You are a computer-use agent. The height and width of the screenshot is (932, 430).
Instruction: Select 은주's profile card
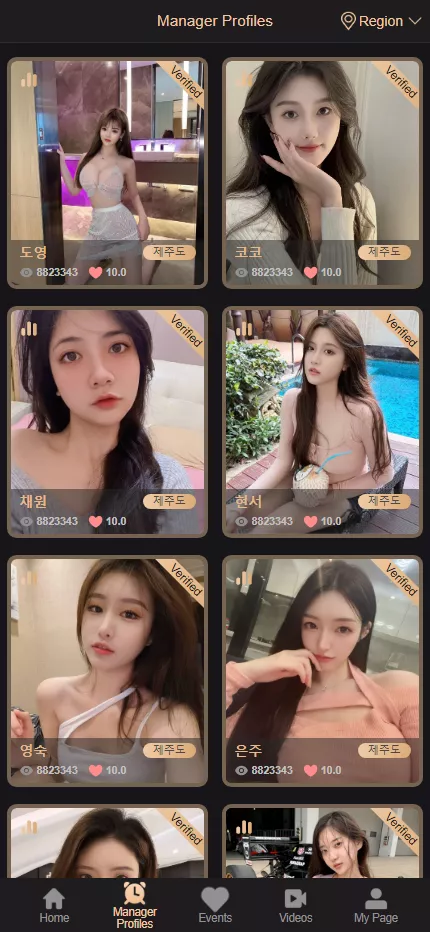coord(322,671)
